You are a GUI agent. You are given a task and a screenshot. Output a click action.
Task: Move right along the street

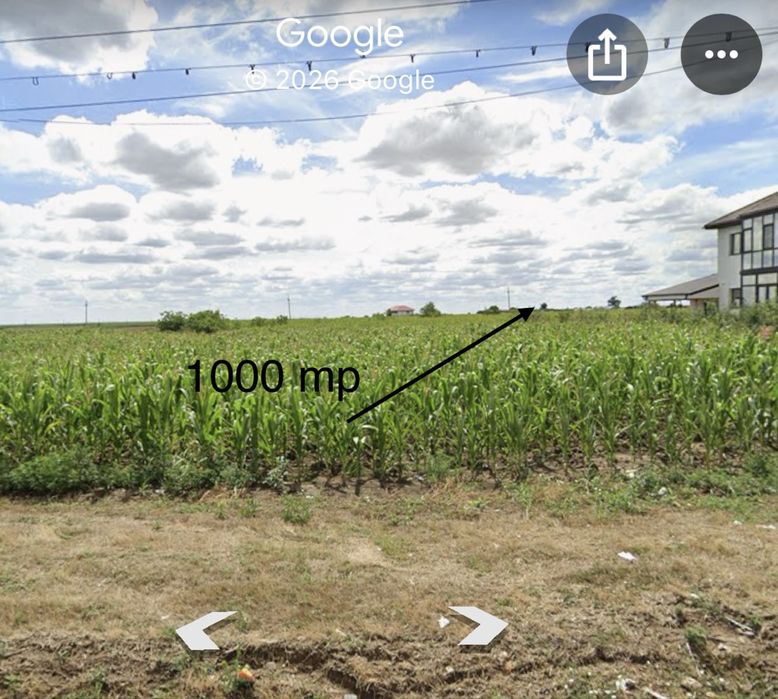pyautogui.click(x=479, y=625)
